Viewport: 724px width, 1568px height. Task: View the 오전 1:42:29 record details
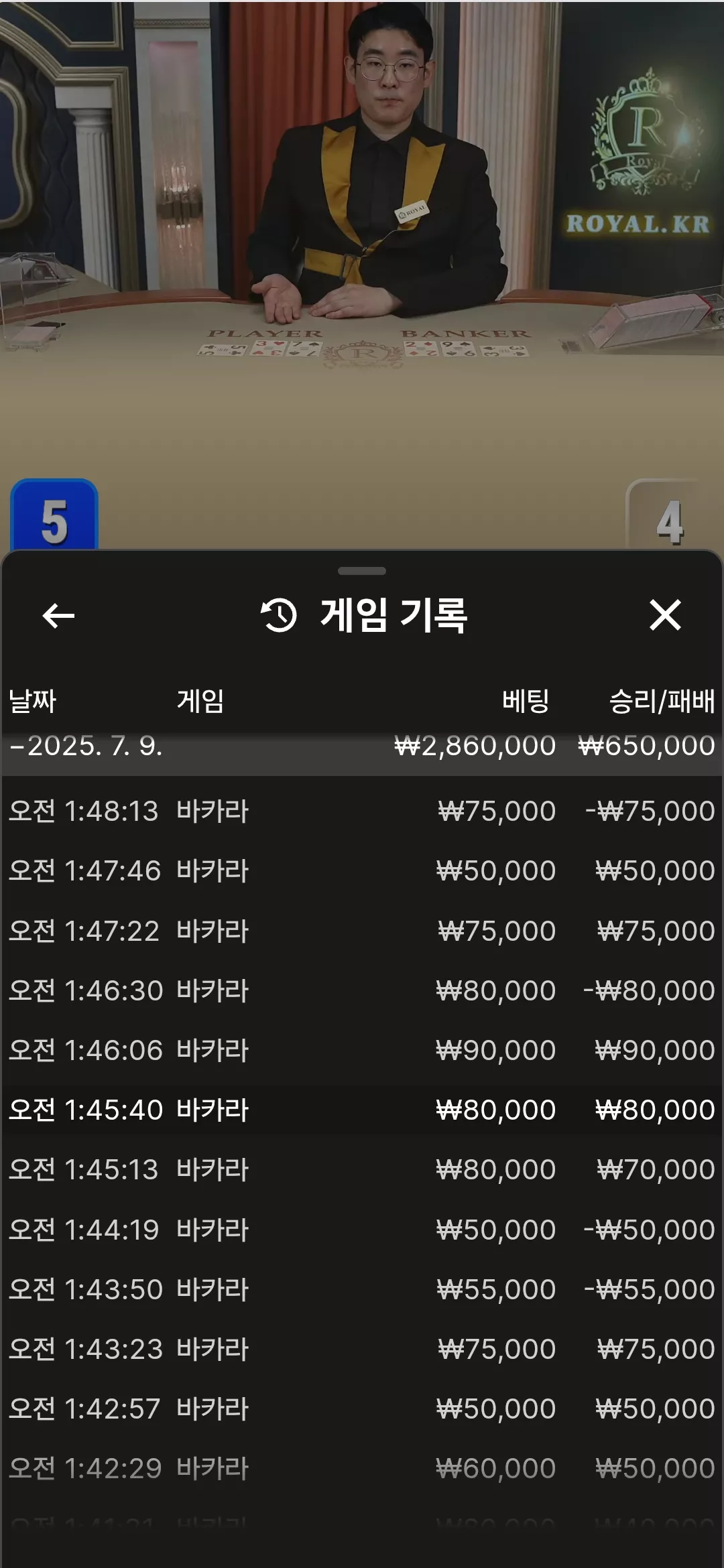[362, 1468]
